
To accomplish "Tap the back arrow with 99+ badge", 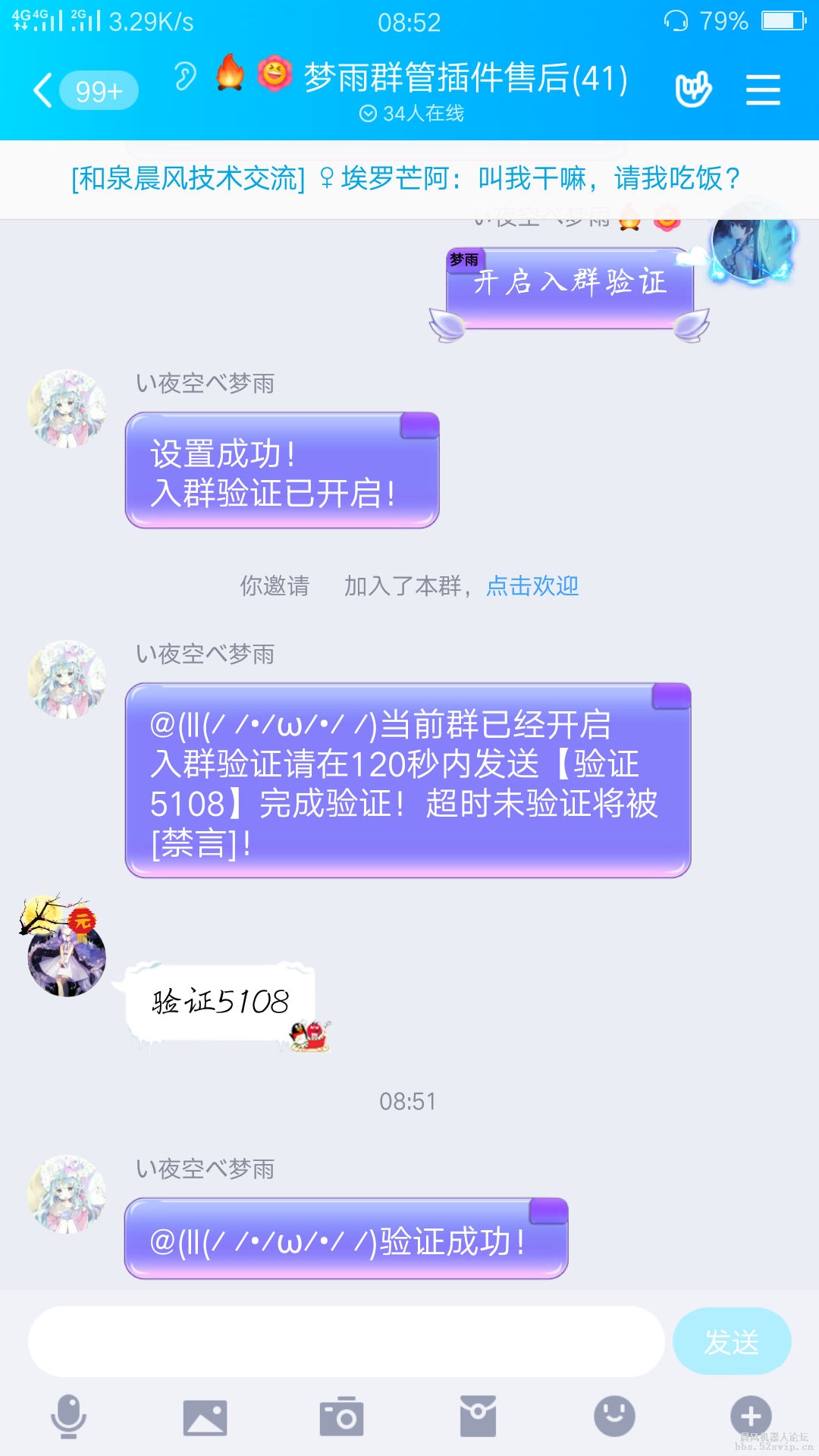I will click(x=76, y=89).
